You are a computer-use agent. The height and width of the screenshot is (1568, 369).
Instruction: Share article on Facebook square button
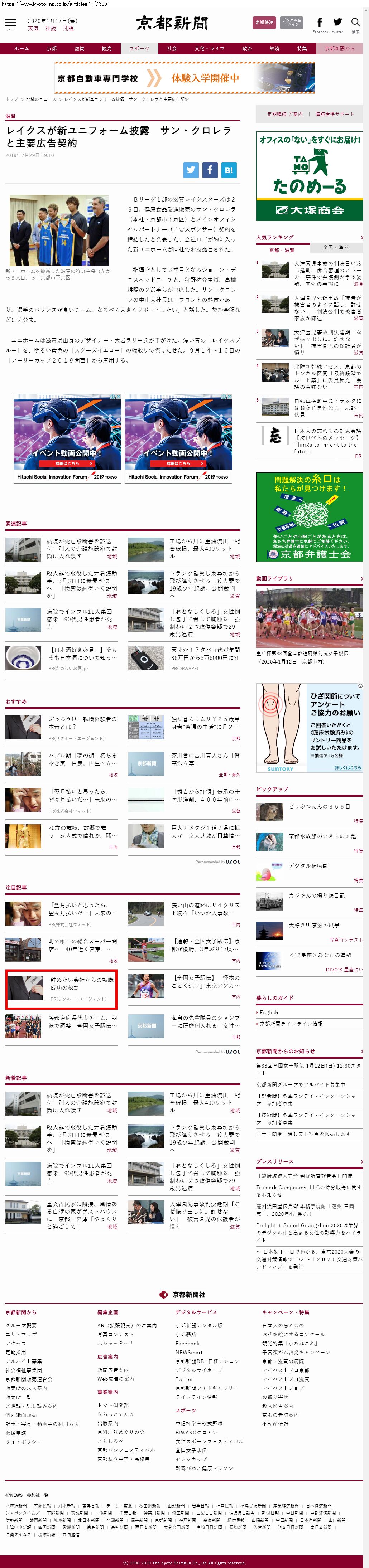210,170
